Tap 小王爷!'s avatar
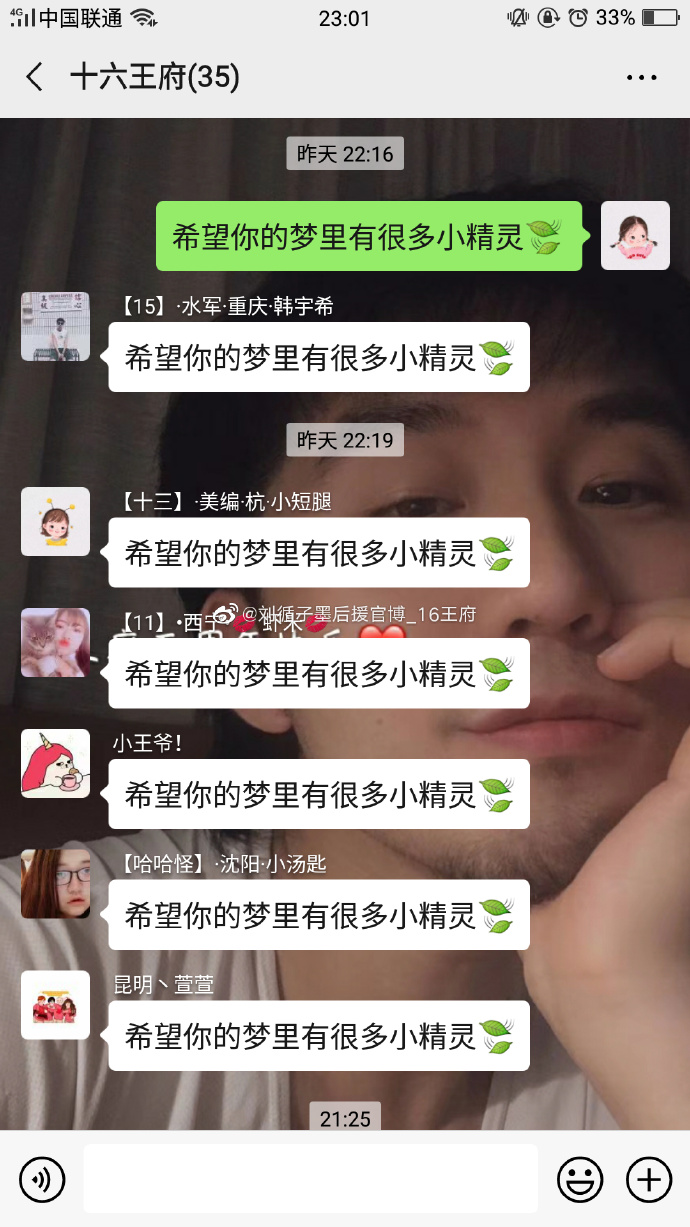690x1227 pixels. coord(55,763)
